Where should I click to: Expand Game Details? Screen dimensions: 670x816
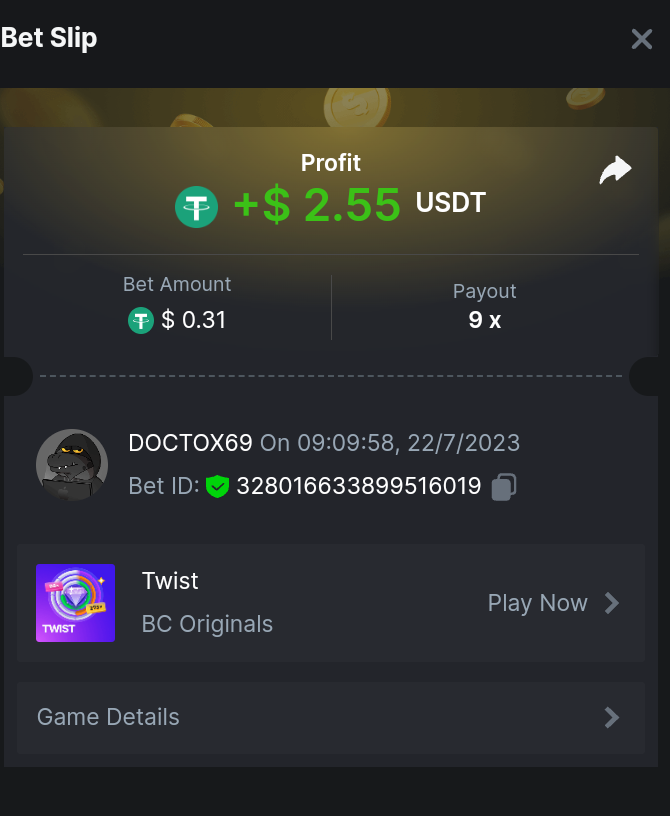(x=330, y=717)
